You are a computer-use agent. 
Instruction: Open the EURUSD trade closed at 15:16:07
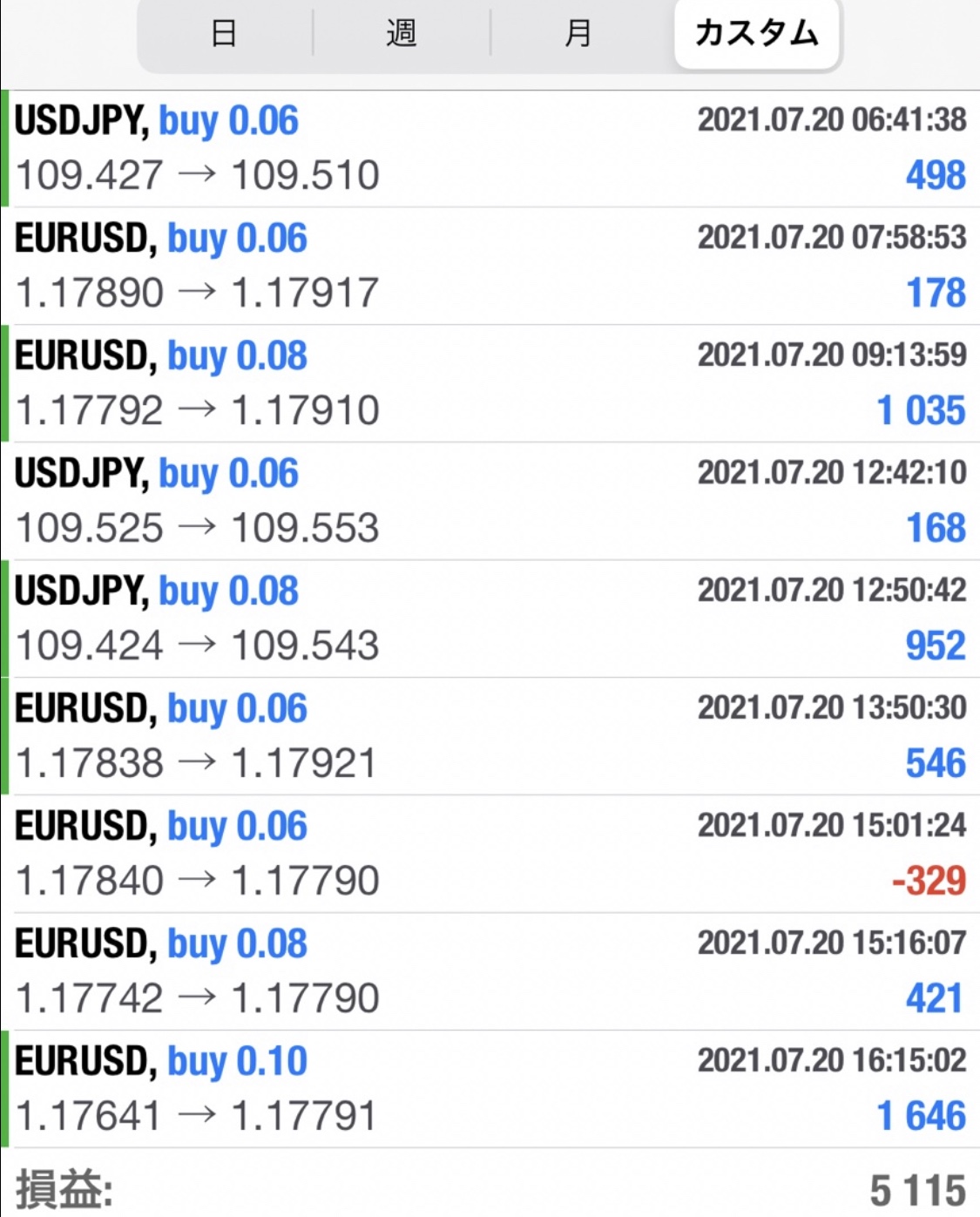click(490, 971)
